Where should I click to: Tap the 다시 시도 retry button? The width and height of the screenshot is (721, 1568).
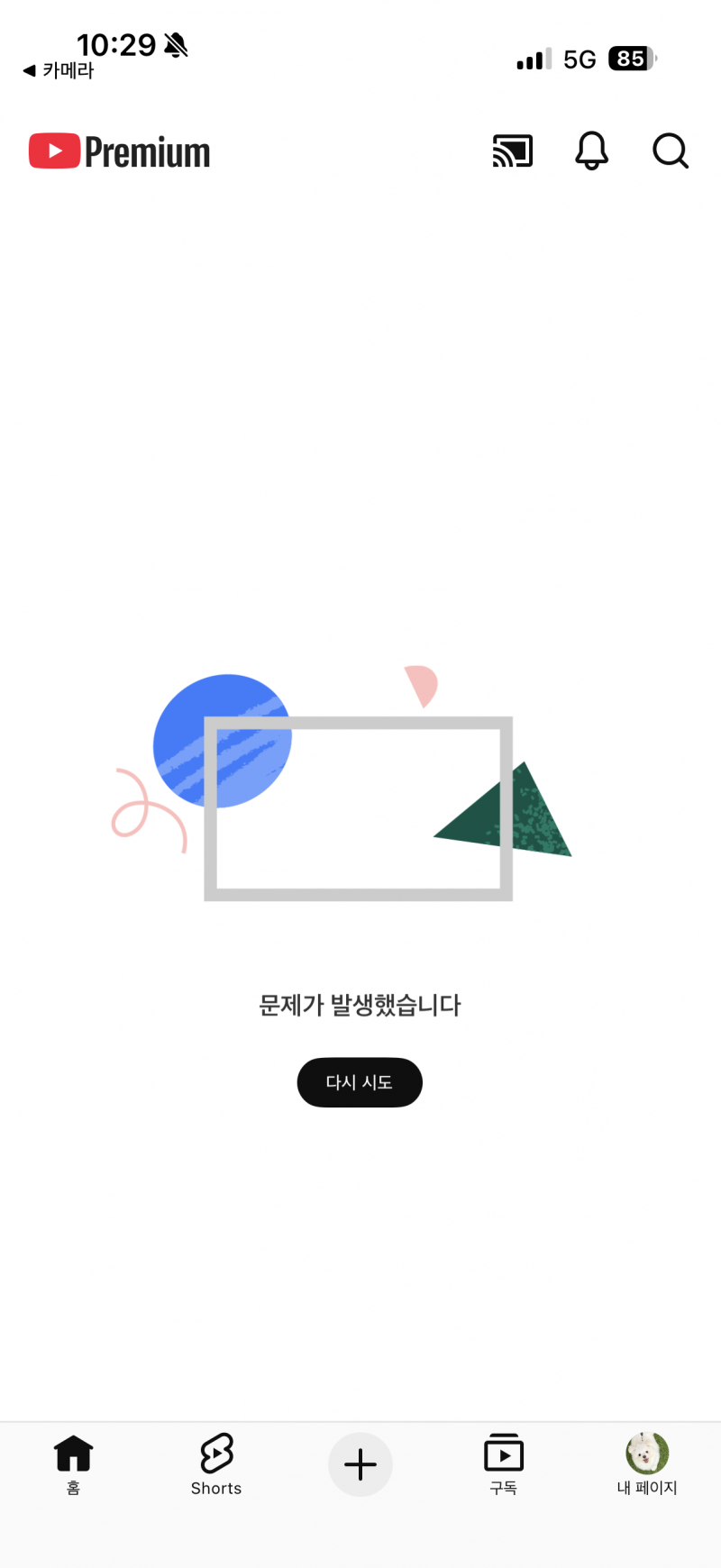[x=360, y=1082]
